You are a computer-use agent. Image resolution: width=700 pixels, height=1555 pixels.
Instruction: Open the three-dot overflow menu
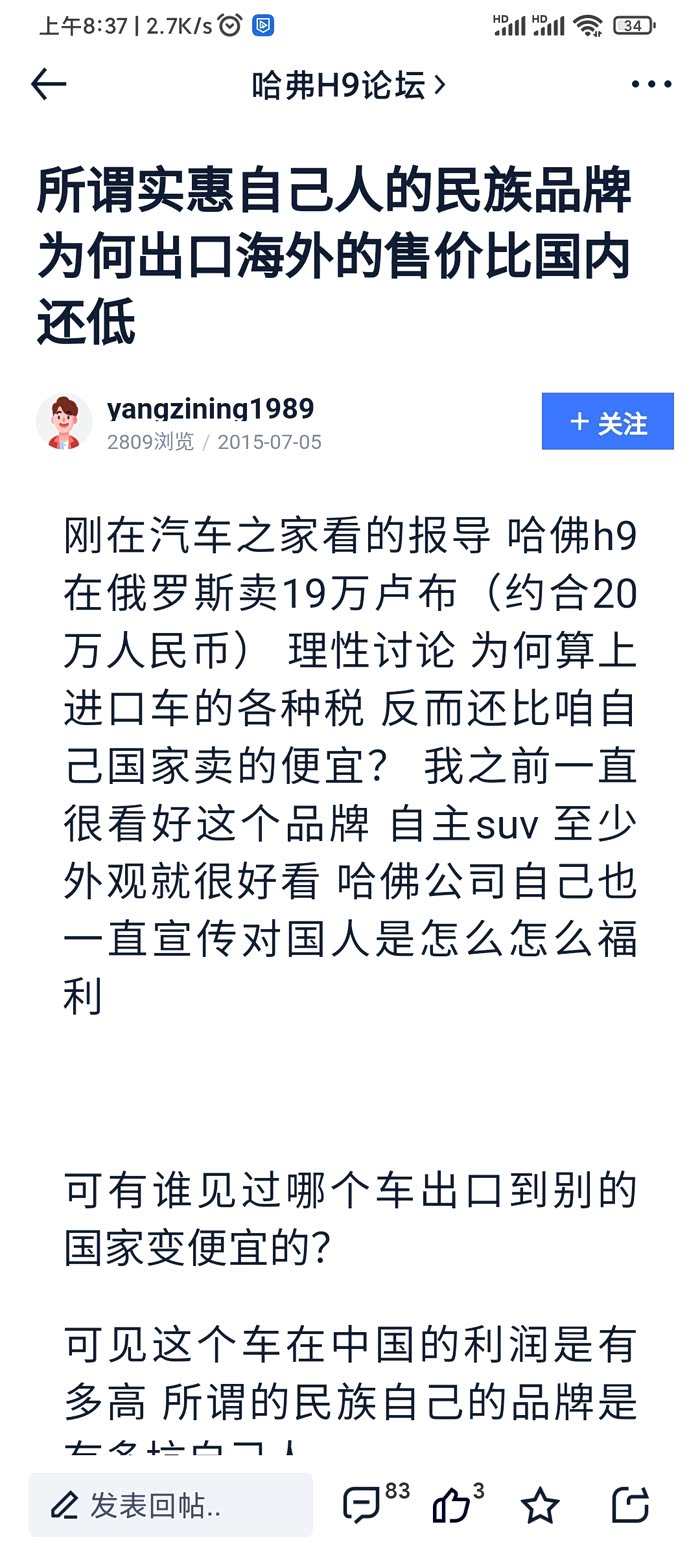pyautogui.click(x=651, y=85)
